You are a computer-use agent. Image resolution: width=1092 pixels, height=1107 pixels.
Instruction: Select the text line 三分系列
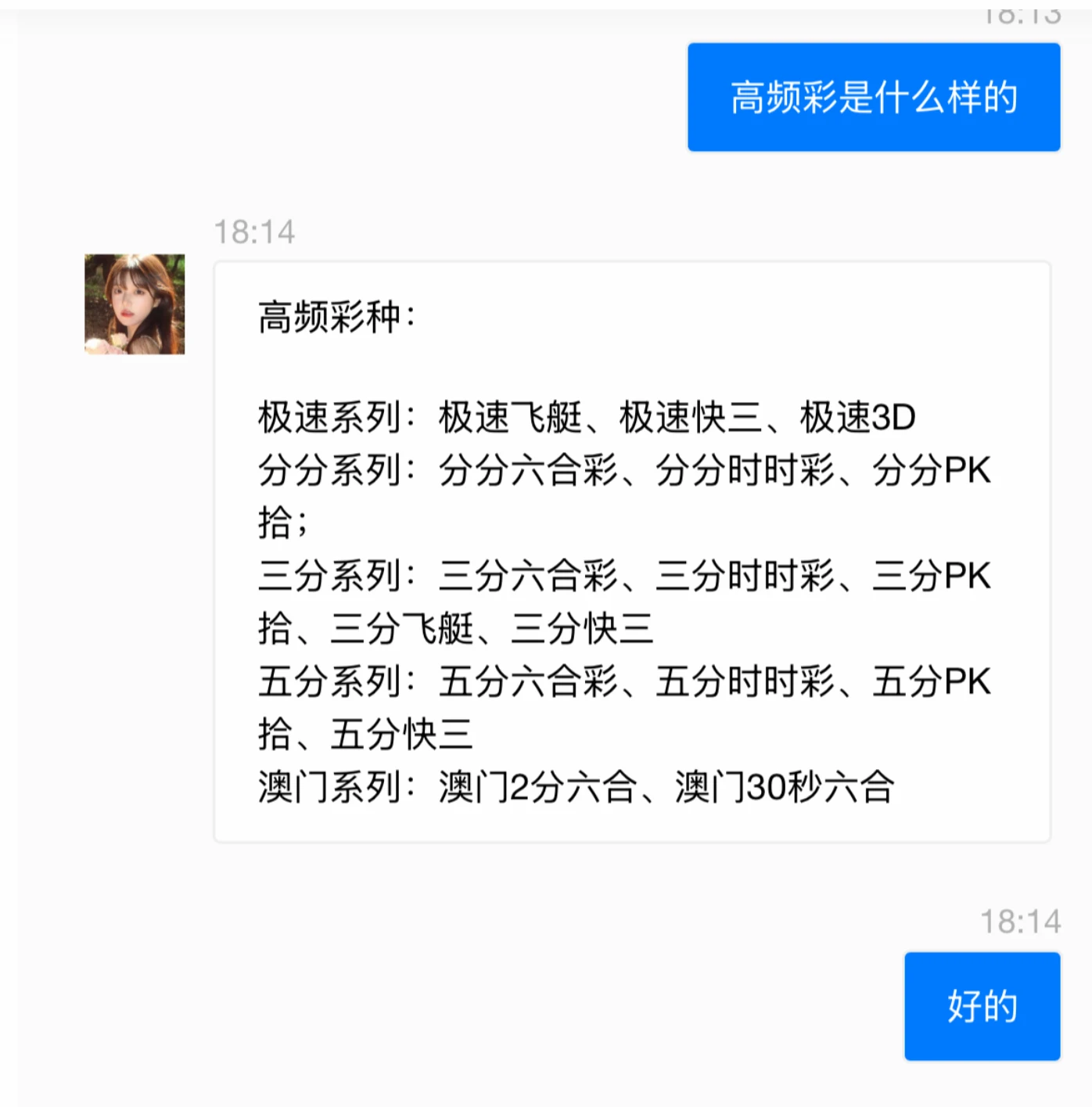pos(329,577)
